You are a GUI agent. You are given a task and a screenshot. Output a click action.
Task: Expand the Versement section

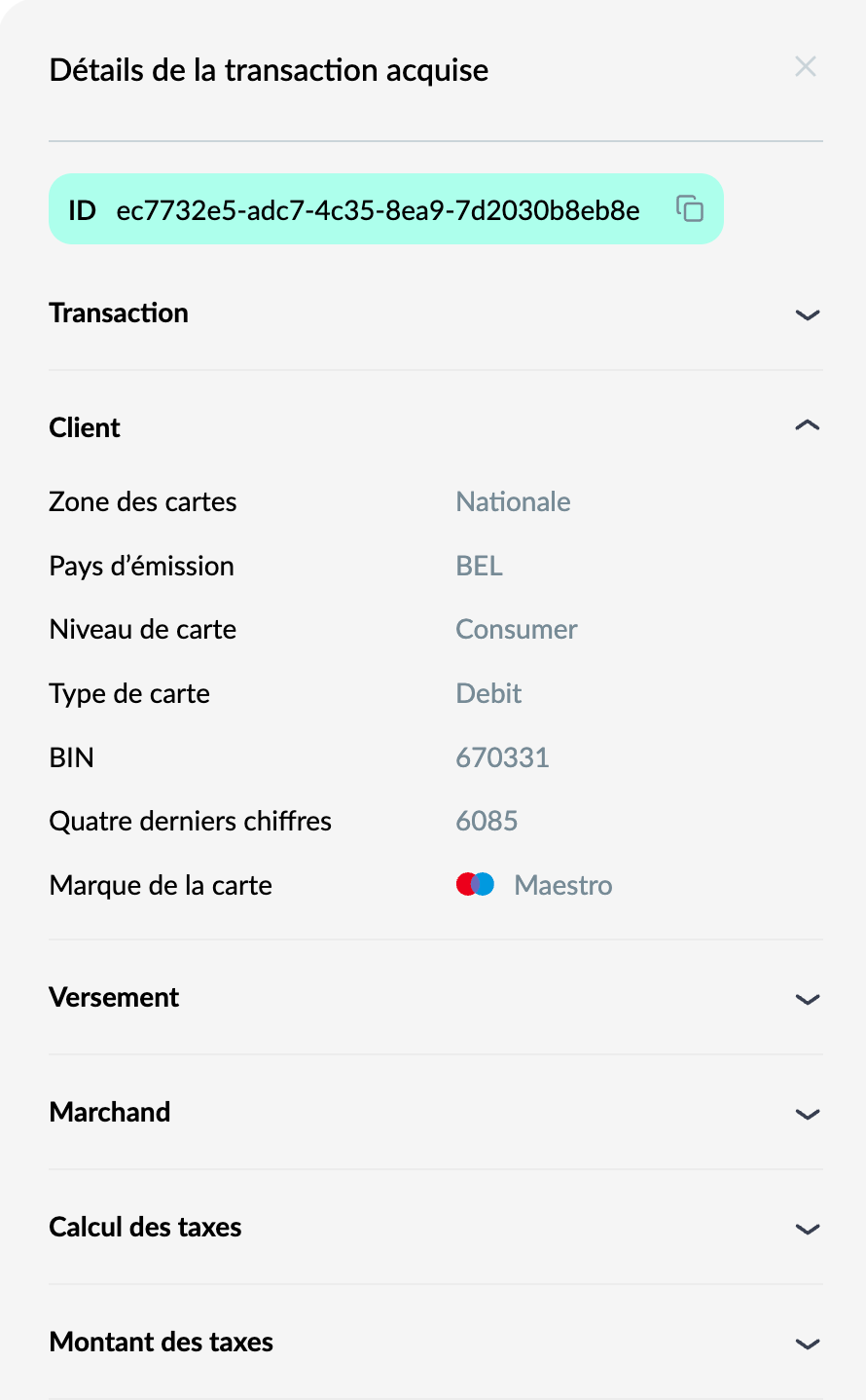[436, 998]
